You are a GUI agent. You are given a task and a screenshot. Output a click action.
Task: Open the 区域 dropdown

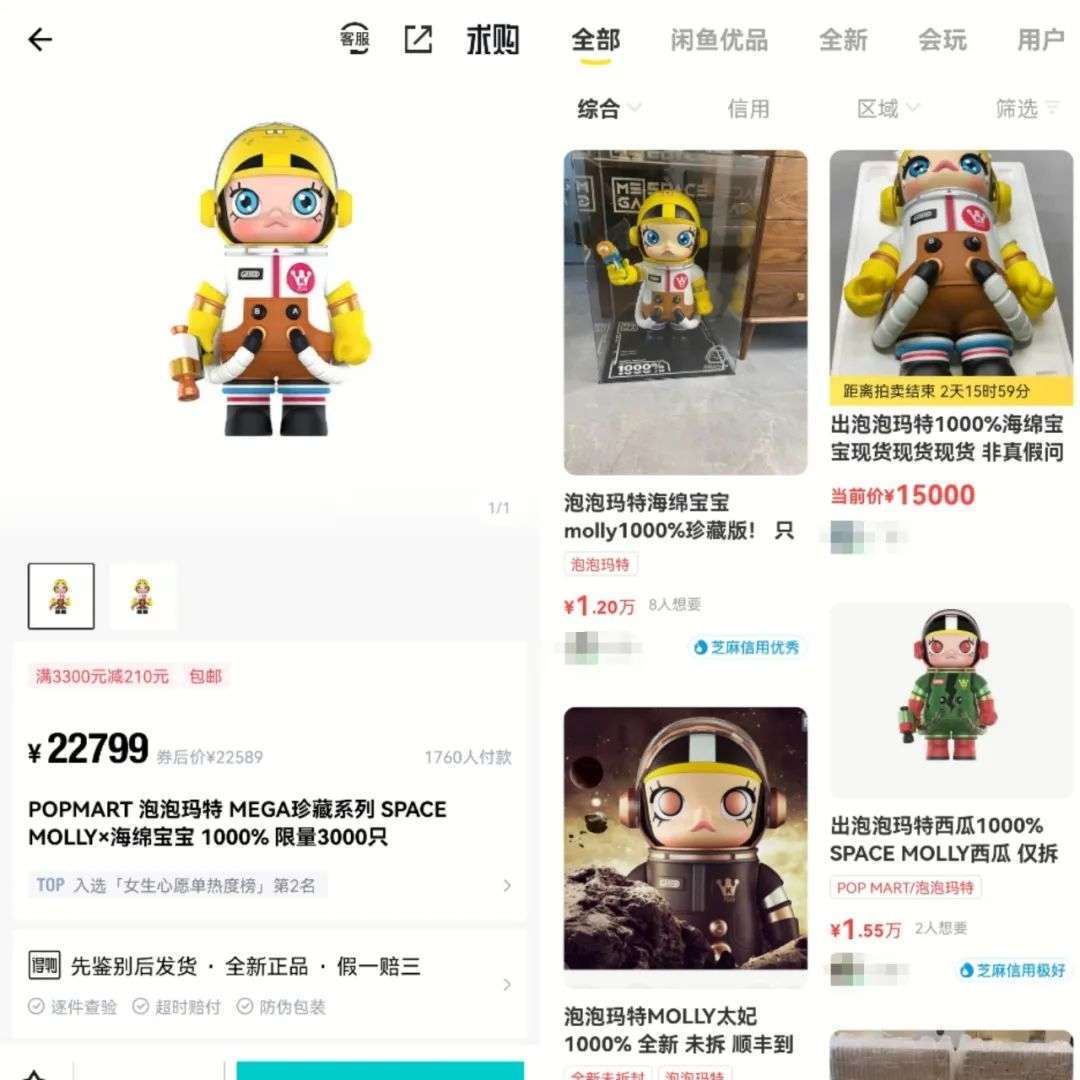(x=887, y=108)
